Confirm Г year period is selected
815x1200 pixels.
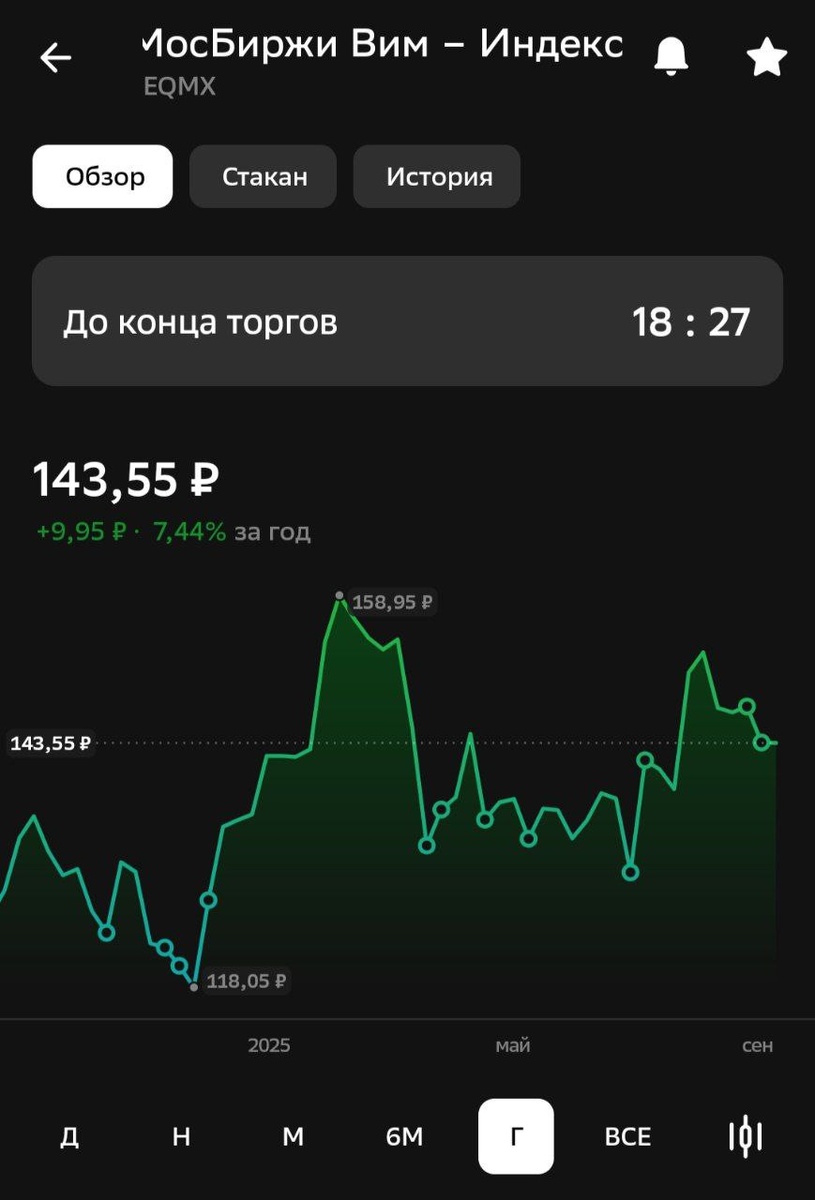515,1136
